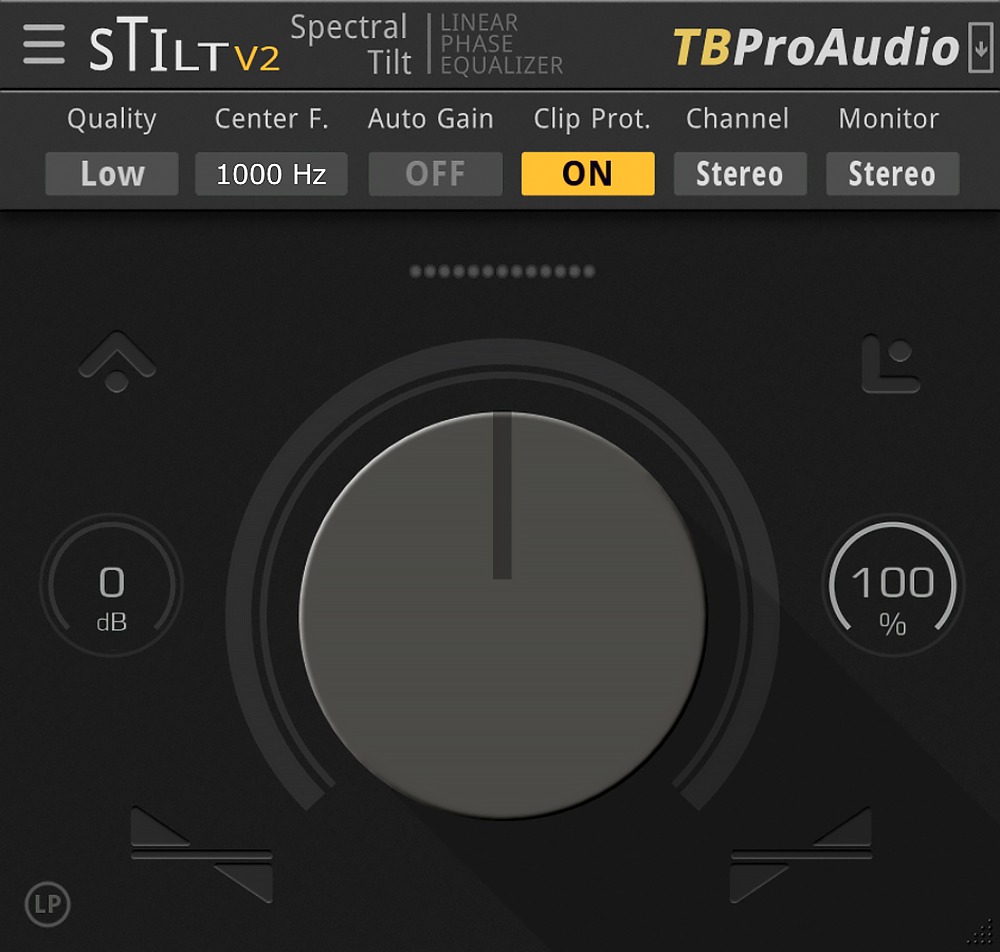The width and height of the screenshot is (1000, 952).
Task: Tap the upward chevron icon above gain
Action: [117, 364]
